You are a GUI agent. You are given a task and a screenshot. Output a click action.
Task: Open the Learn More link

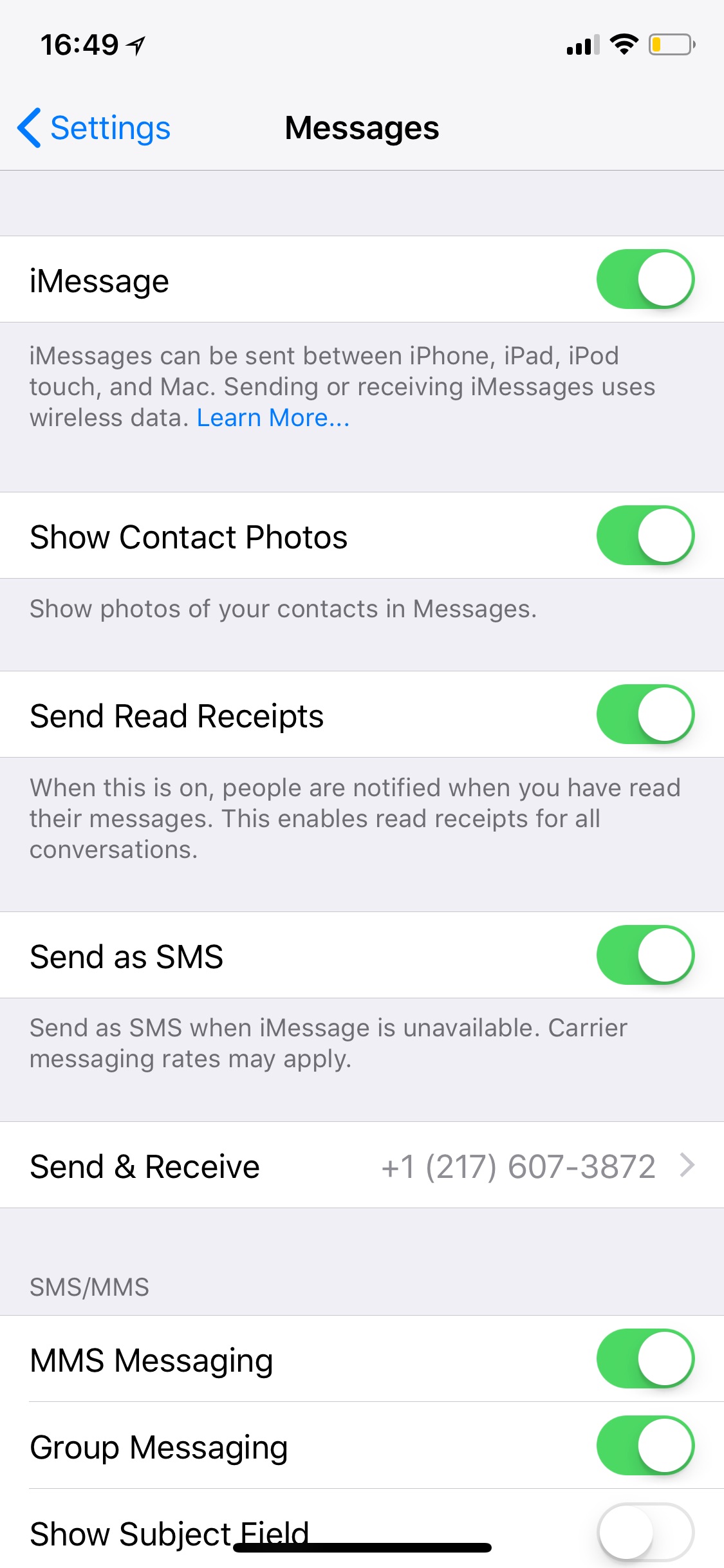[x=274, y=418]
